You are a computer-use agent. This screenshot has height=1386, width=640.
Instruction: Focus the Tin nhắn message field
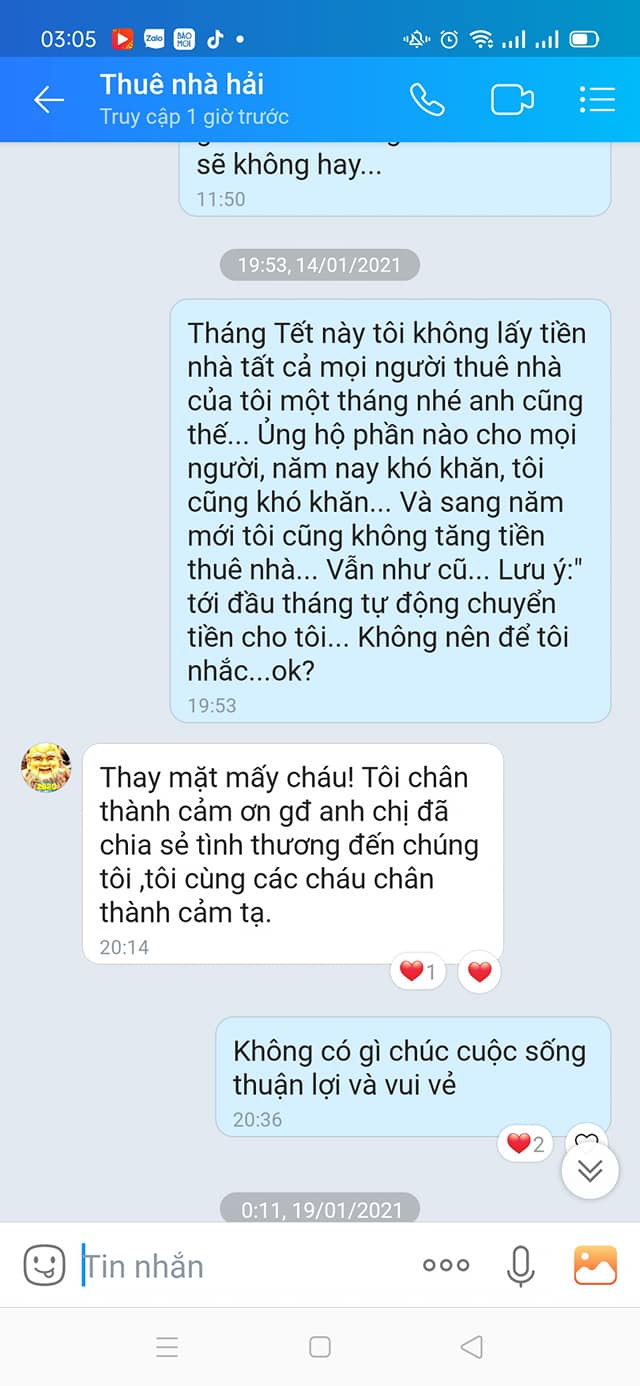tap(240, 1266)
